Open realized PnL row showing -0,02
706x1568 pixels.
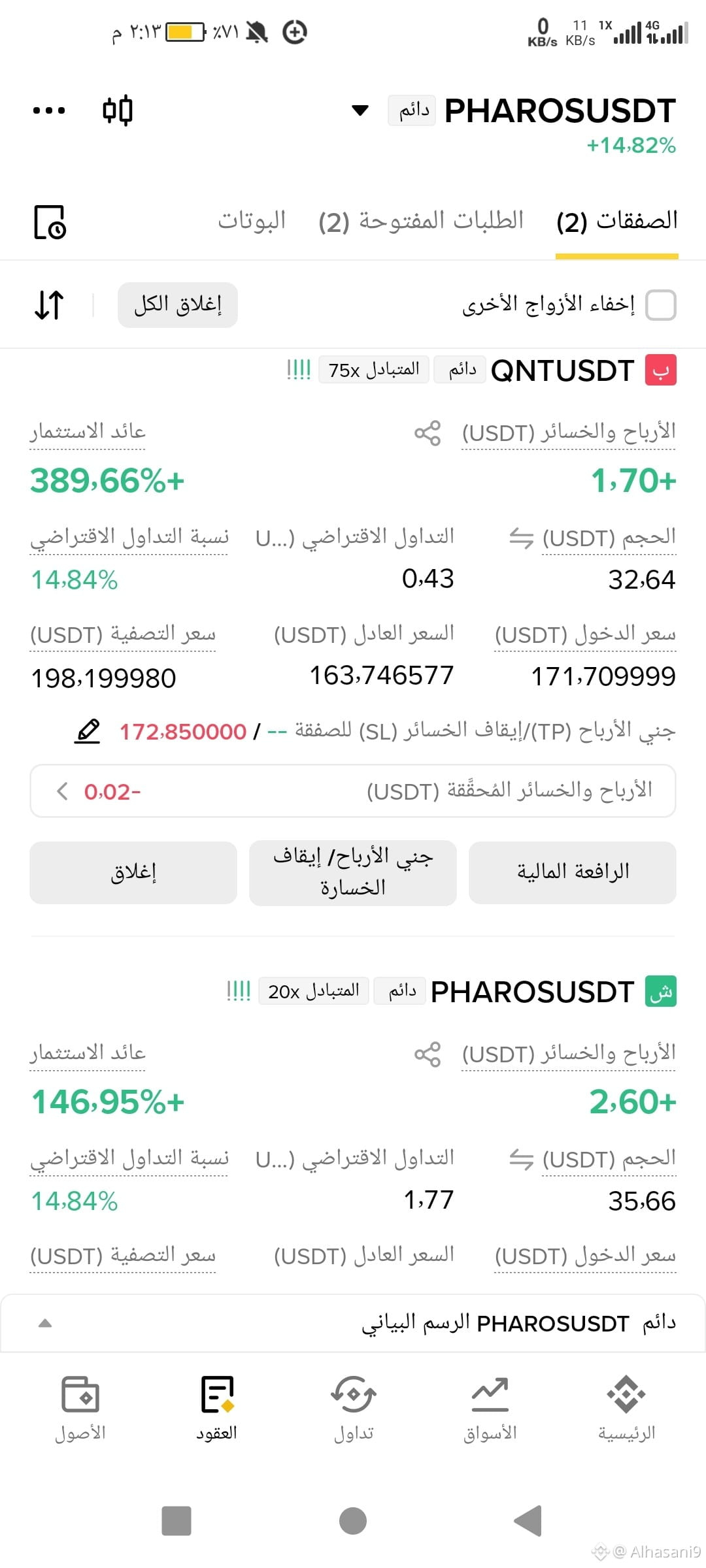point(353,791)
